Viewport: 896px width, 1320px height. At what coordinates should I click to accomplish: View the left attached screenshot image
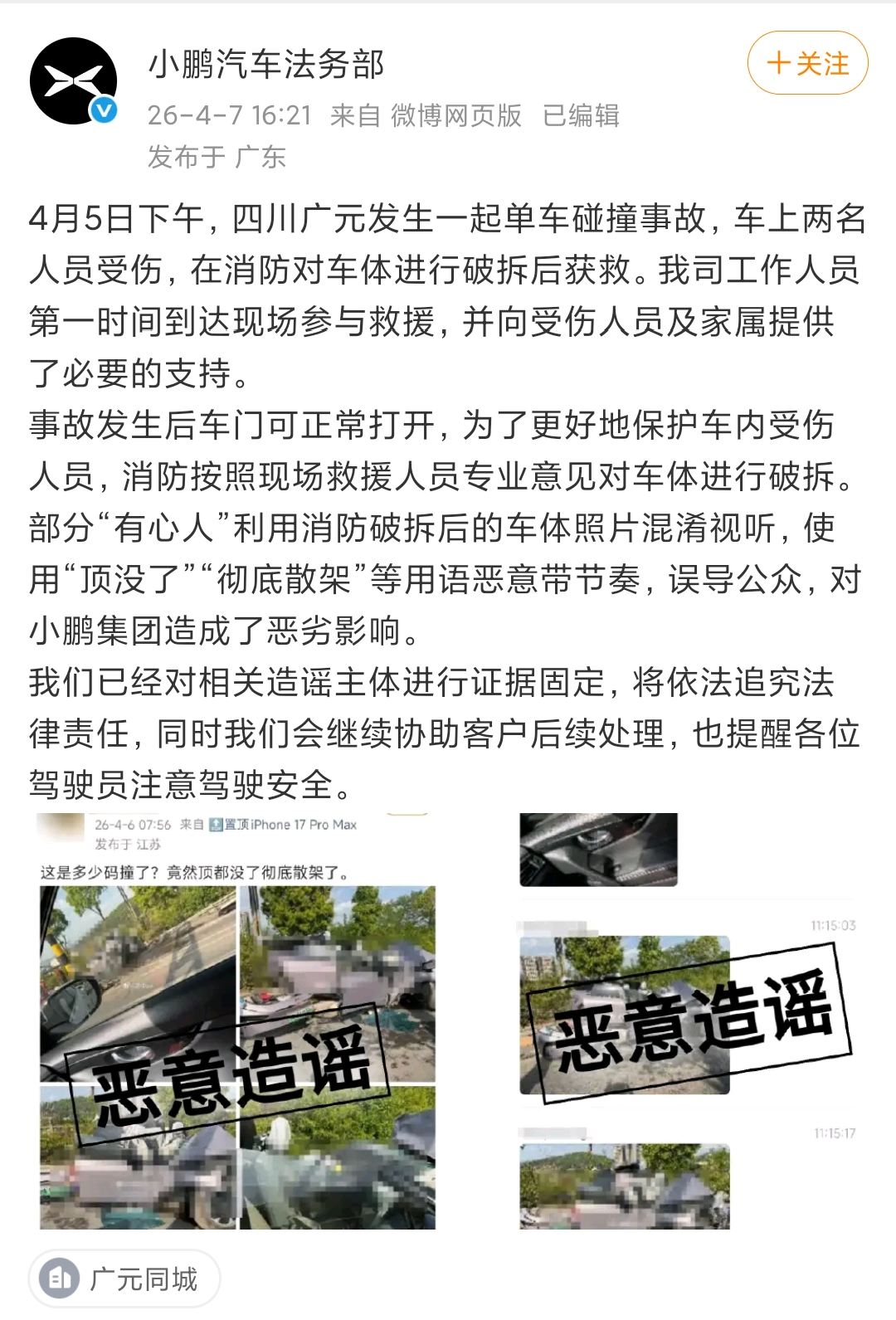(237, 1022)
